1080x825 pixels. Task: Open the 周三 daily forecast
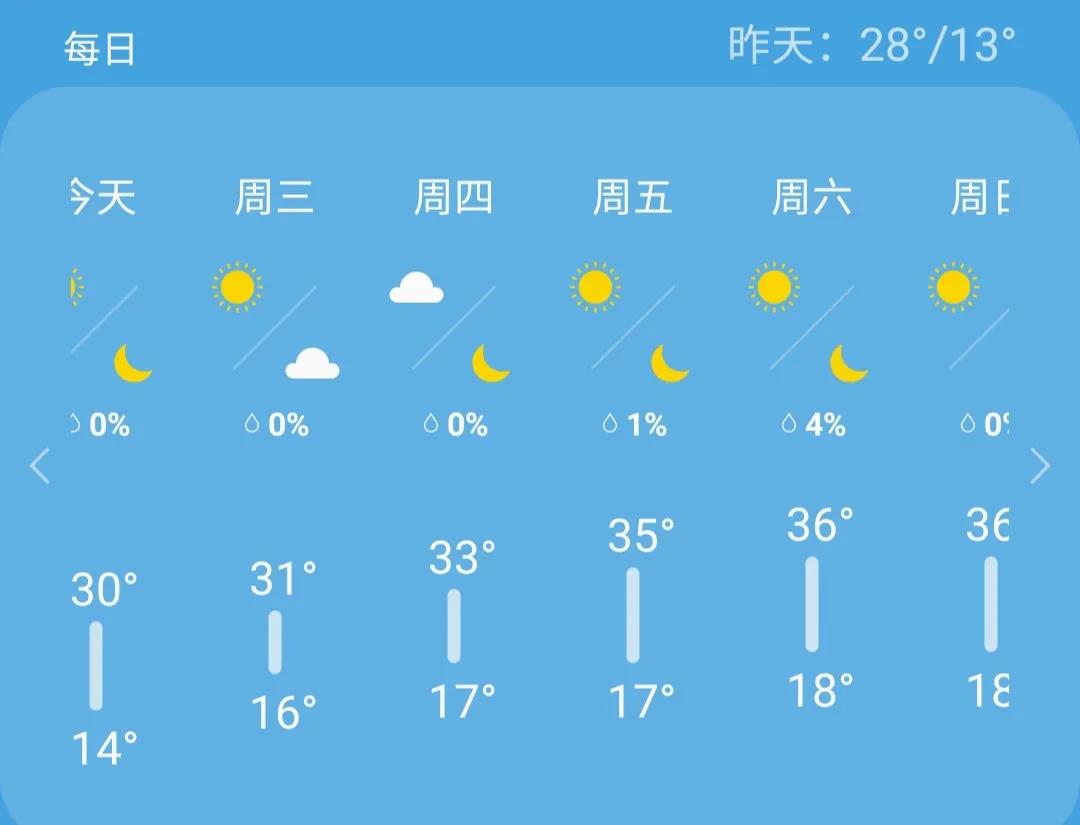[275, 198]
